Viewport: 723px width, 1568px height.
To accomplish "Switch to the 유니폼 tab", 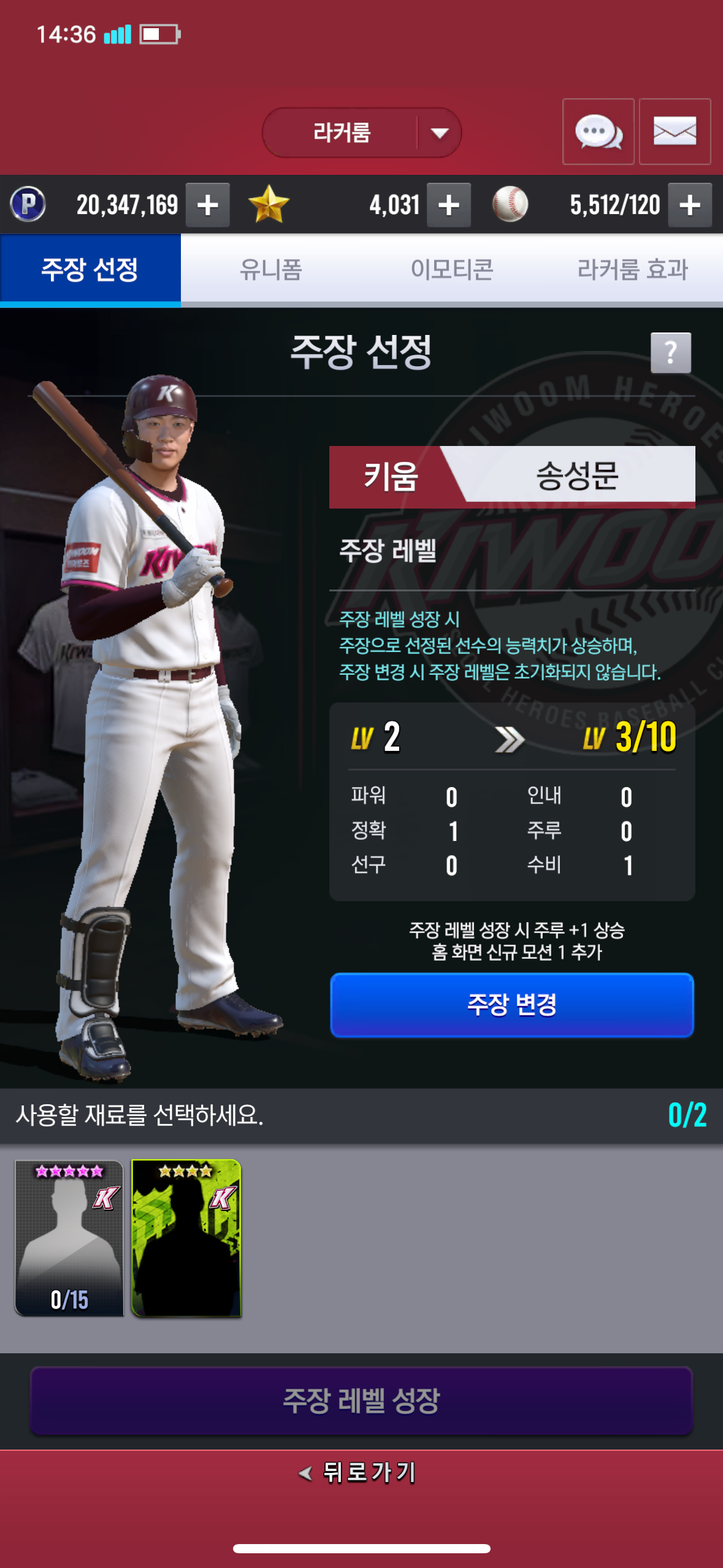I will 270,269.
